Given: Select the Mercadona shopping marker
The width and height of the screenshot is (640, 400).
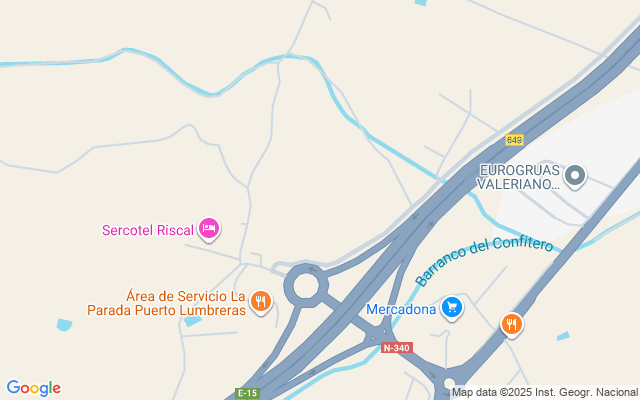Looking at the screenshot, I should 452,308.
